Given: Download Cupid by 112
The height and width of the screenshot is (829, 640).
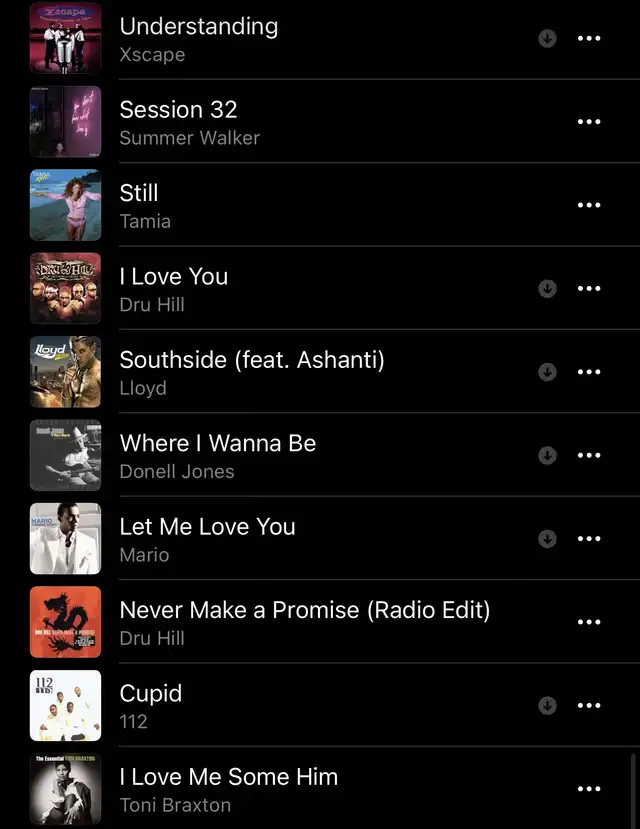Looking at the screenshot, I should [547, 705].
